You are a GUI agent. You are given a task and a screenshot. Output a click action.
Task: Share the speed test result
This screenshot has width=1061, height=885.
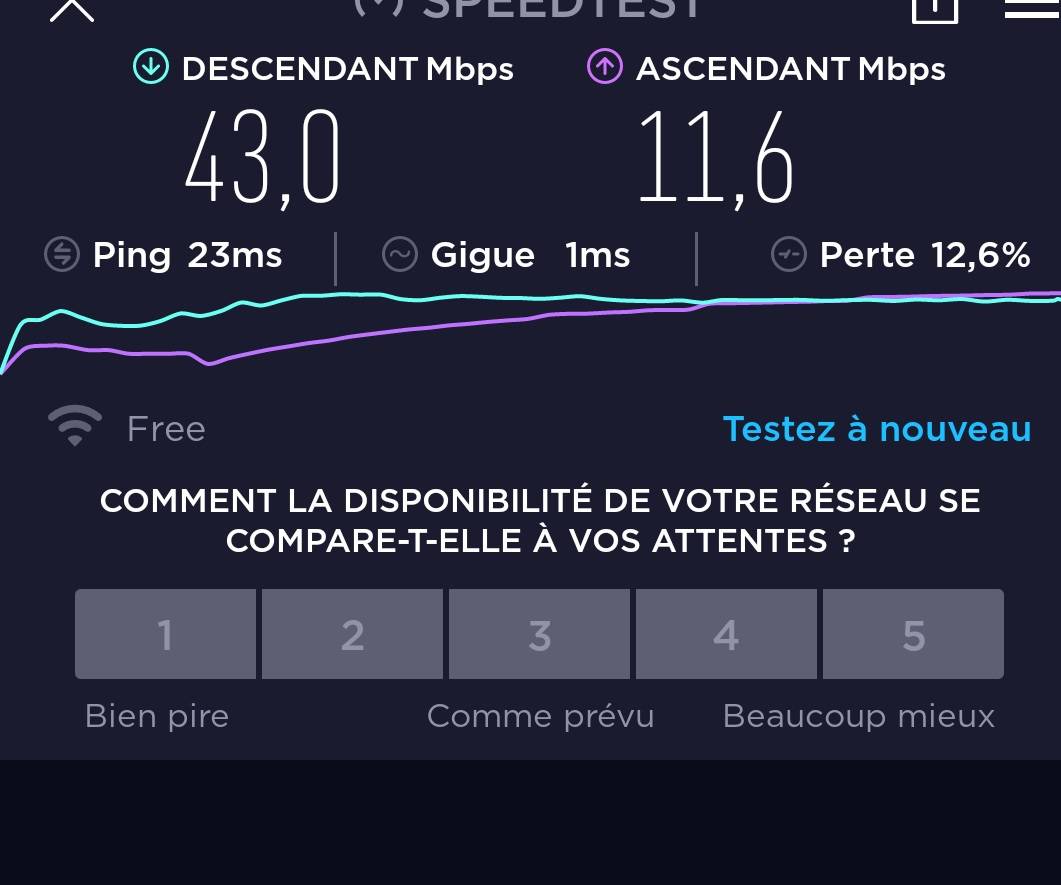coord(934,9)
